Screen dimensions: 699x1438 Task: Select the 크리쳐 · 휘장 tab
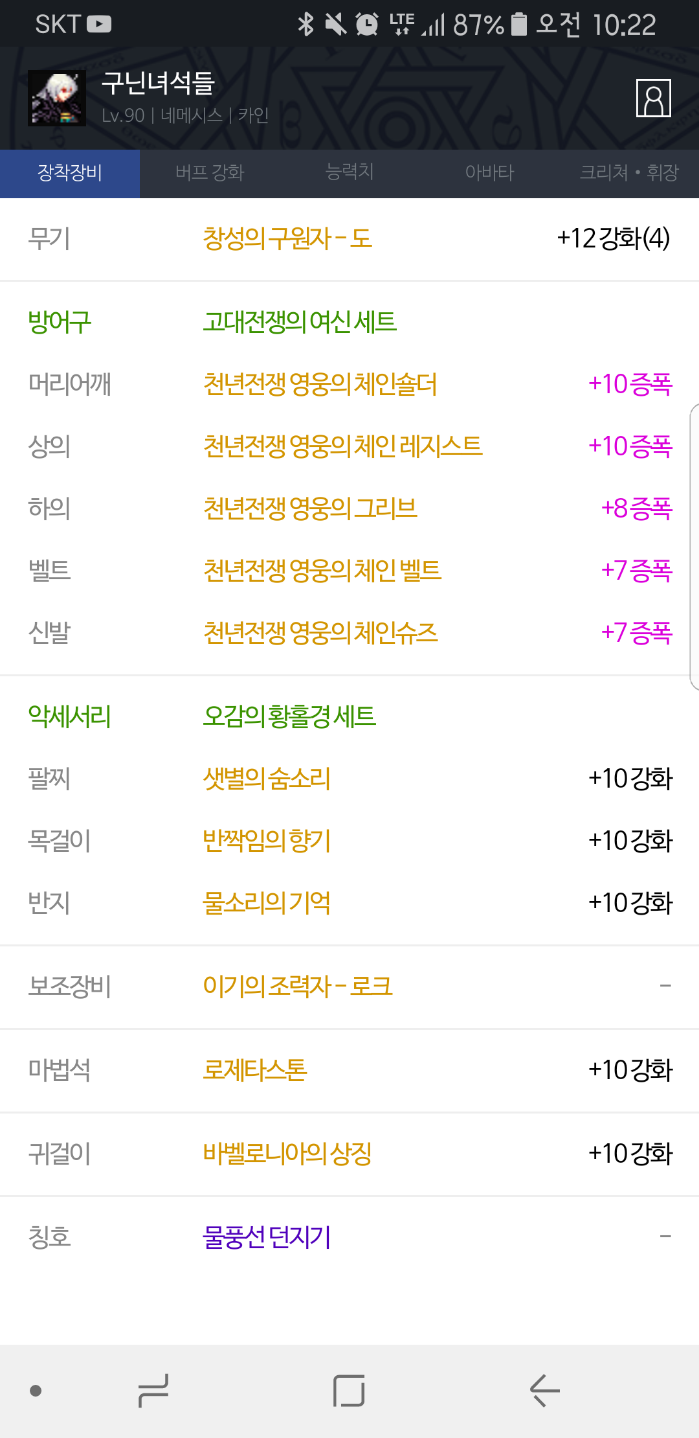coord(628,173)
